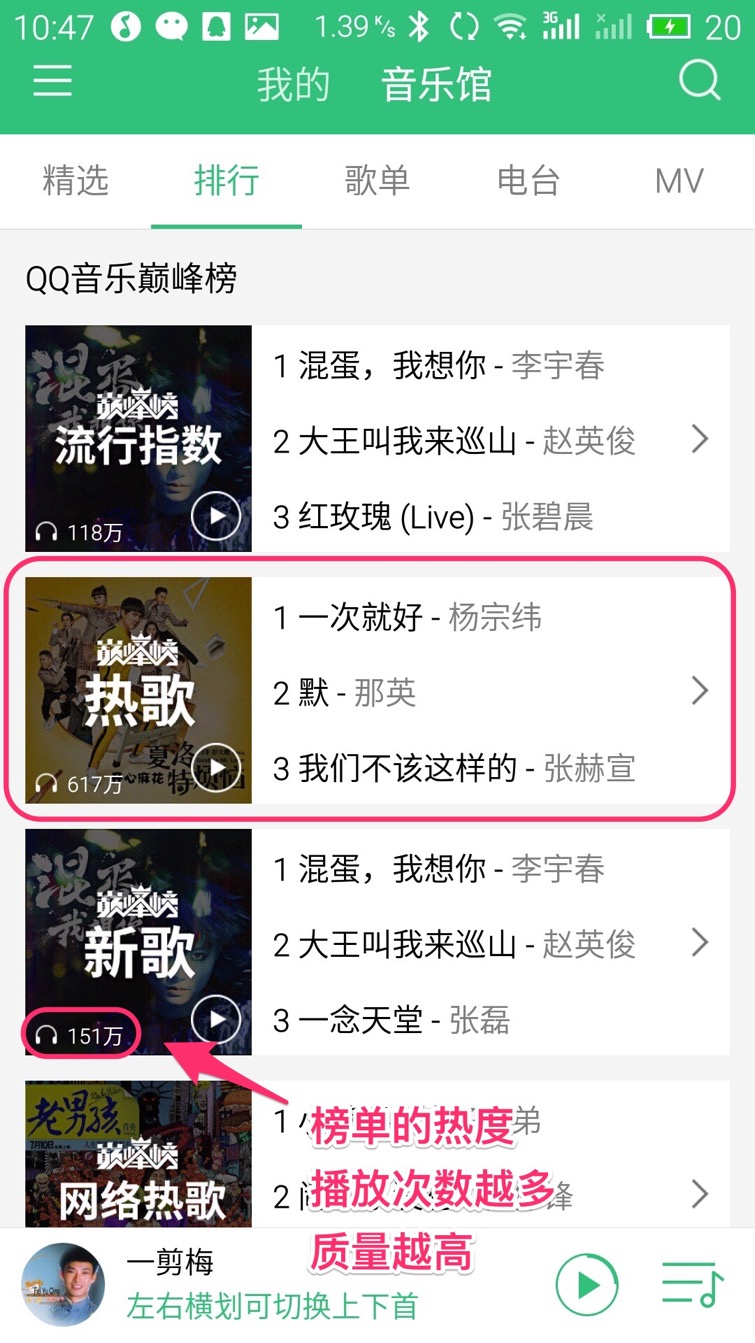The image size is (755, 1343).
Task: Select the 精选 tab
Action: (x=75, y=181)
